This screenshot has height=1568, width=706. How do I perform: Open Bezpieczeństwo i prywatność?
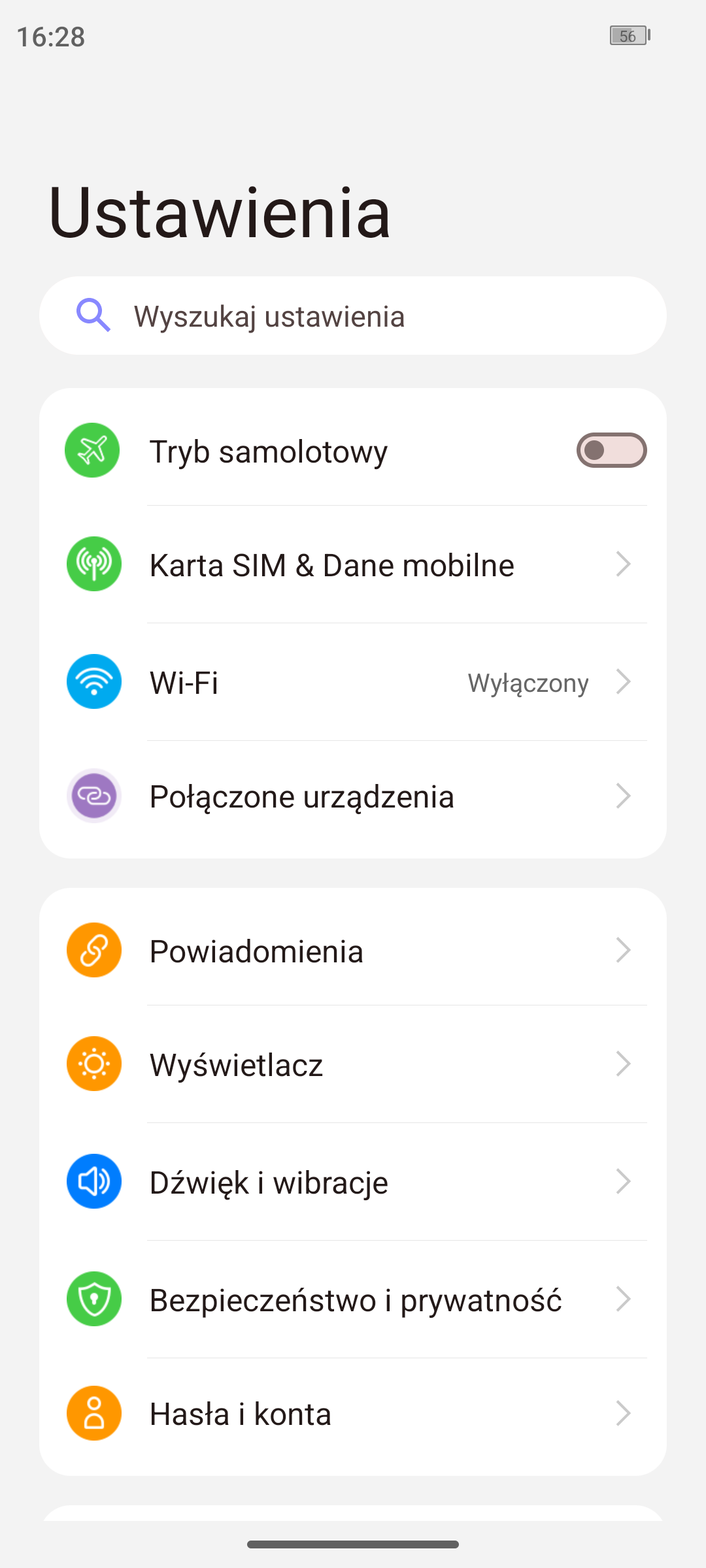tap(353, 1300)
